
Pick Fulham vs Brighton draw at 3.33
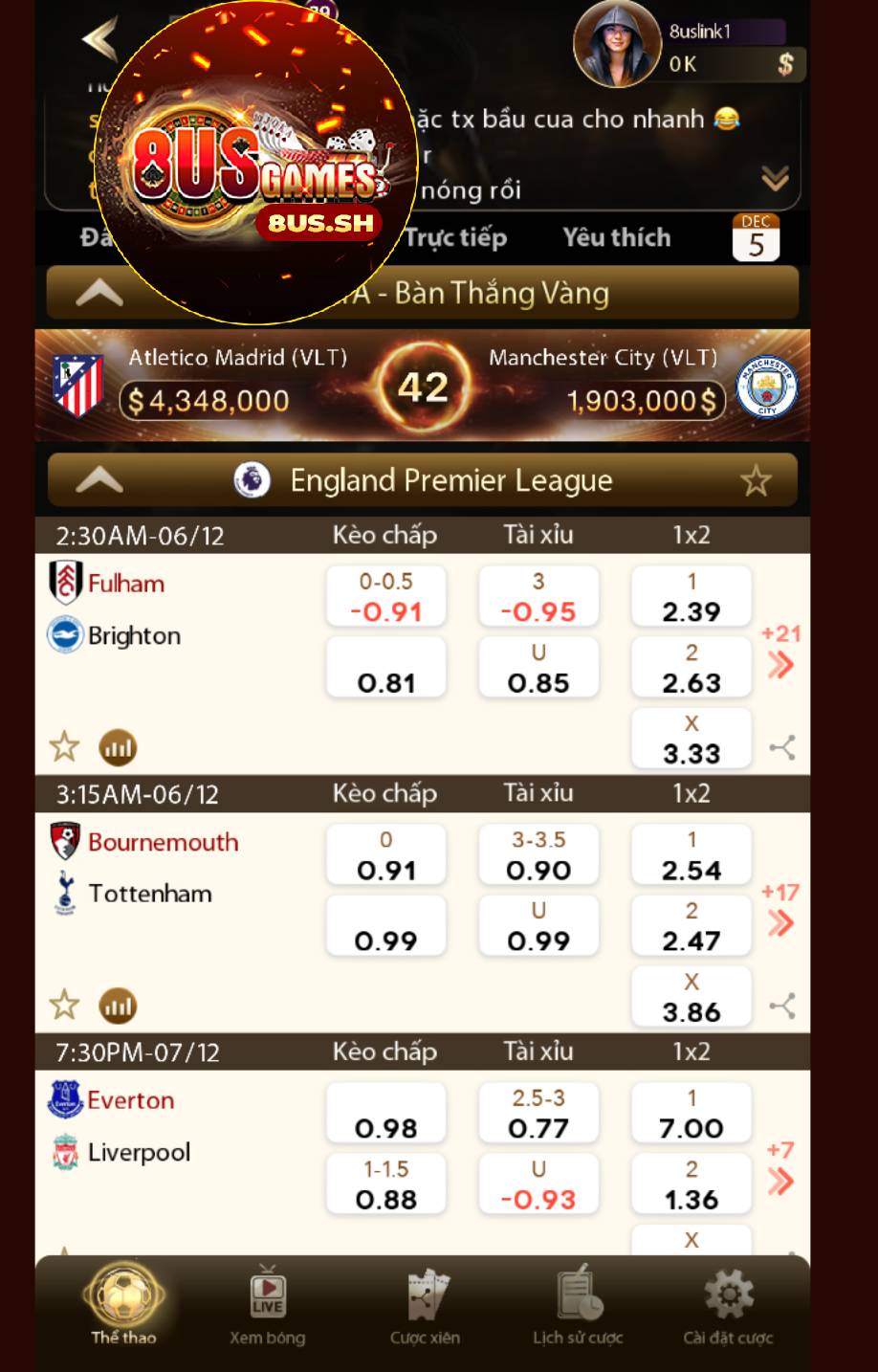click(x=691, y=740)
